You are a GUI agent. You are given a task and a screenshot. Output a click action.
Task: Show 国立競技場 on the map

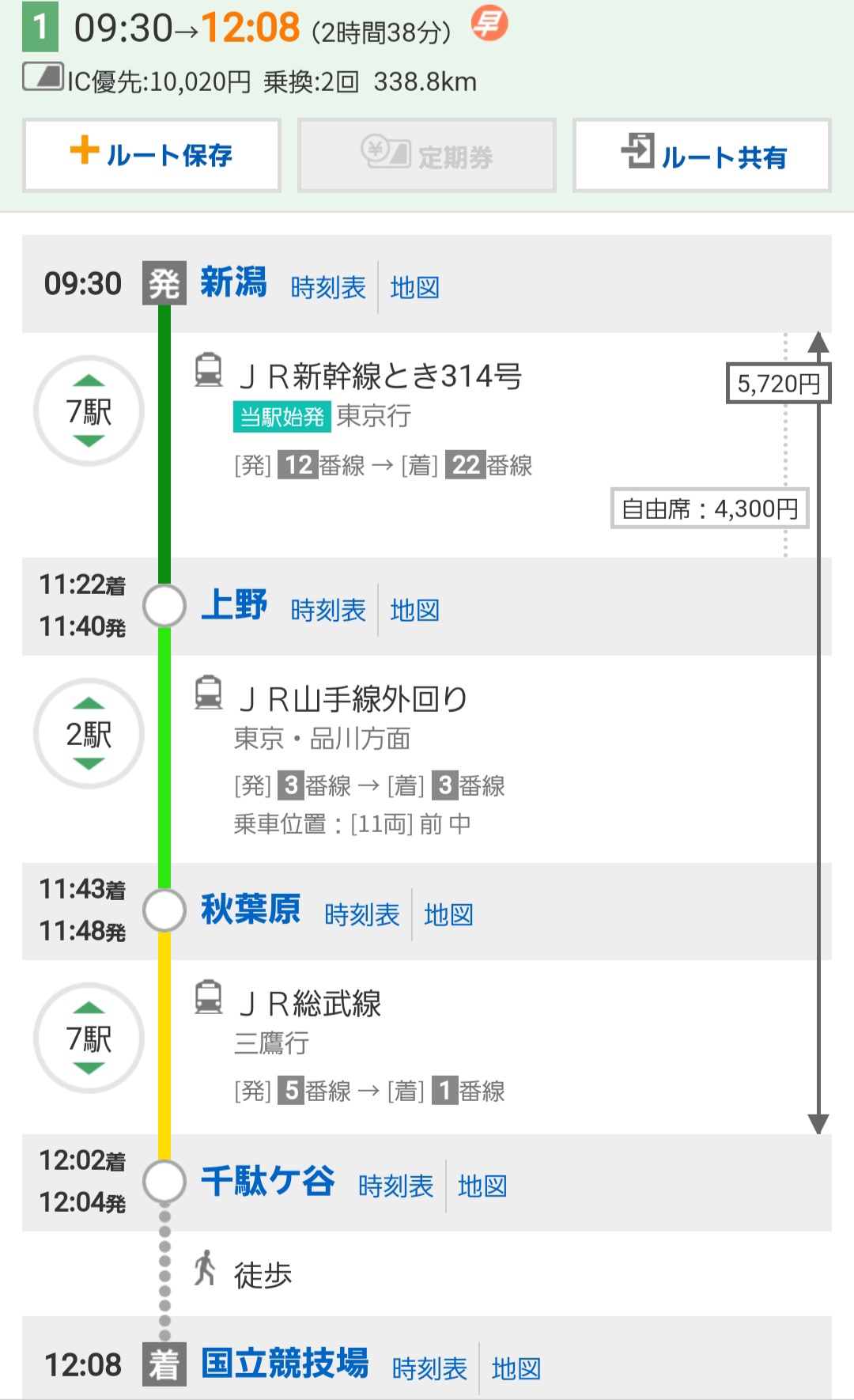click(516, 1369)
